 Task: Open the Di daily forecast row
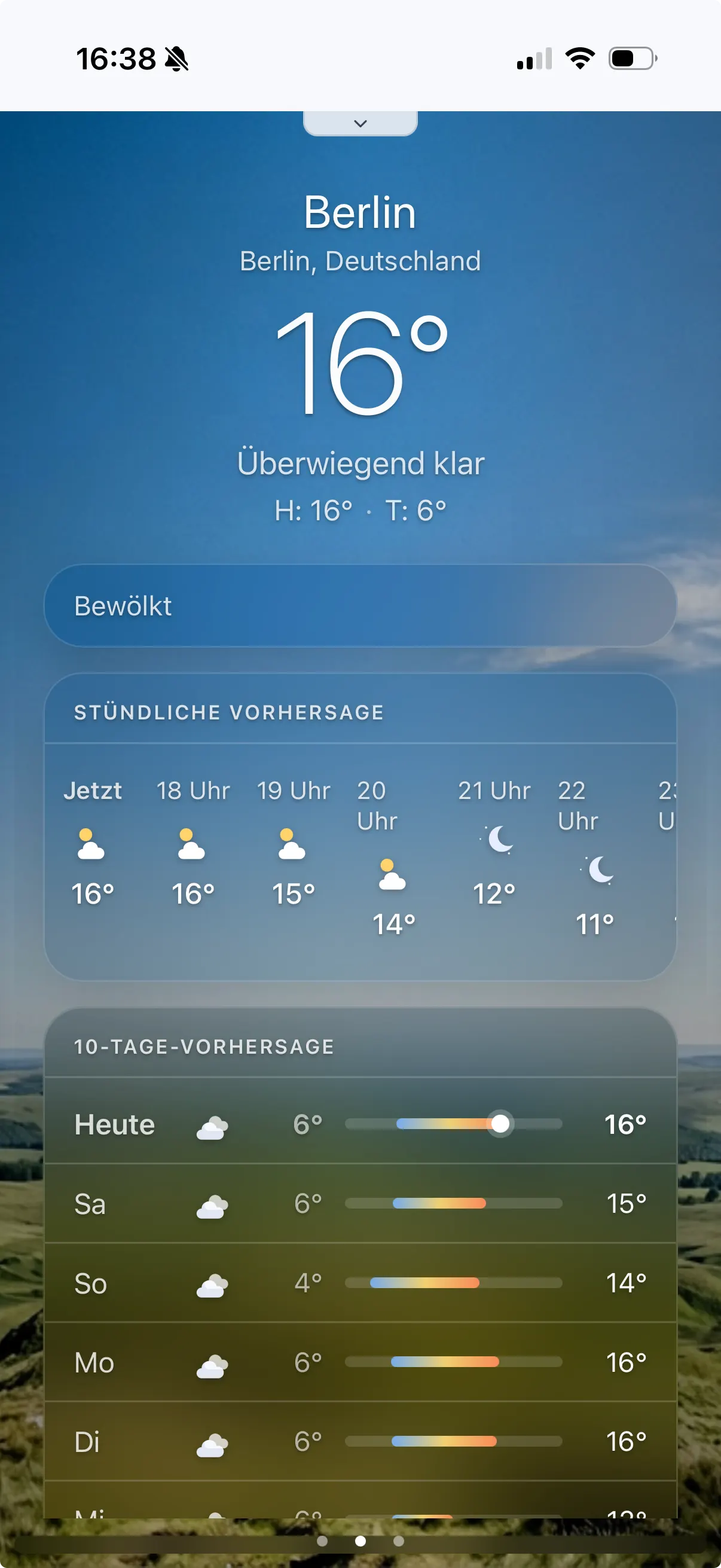360,1441
